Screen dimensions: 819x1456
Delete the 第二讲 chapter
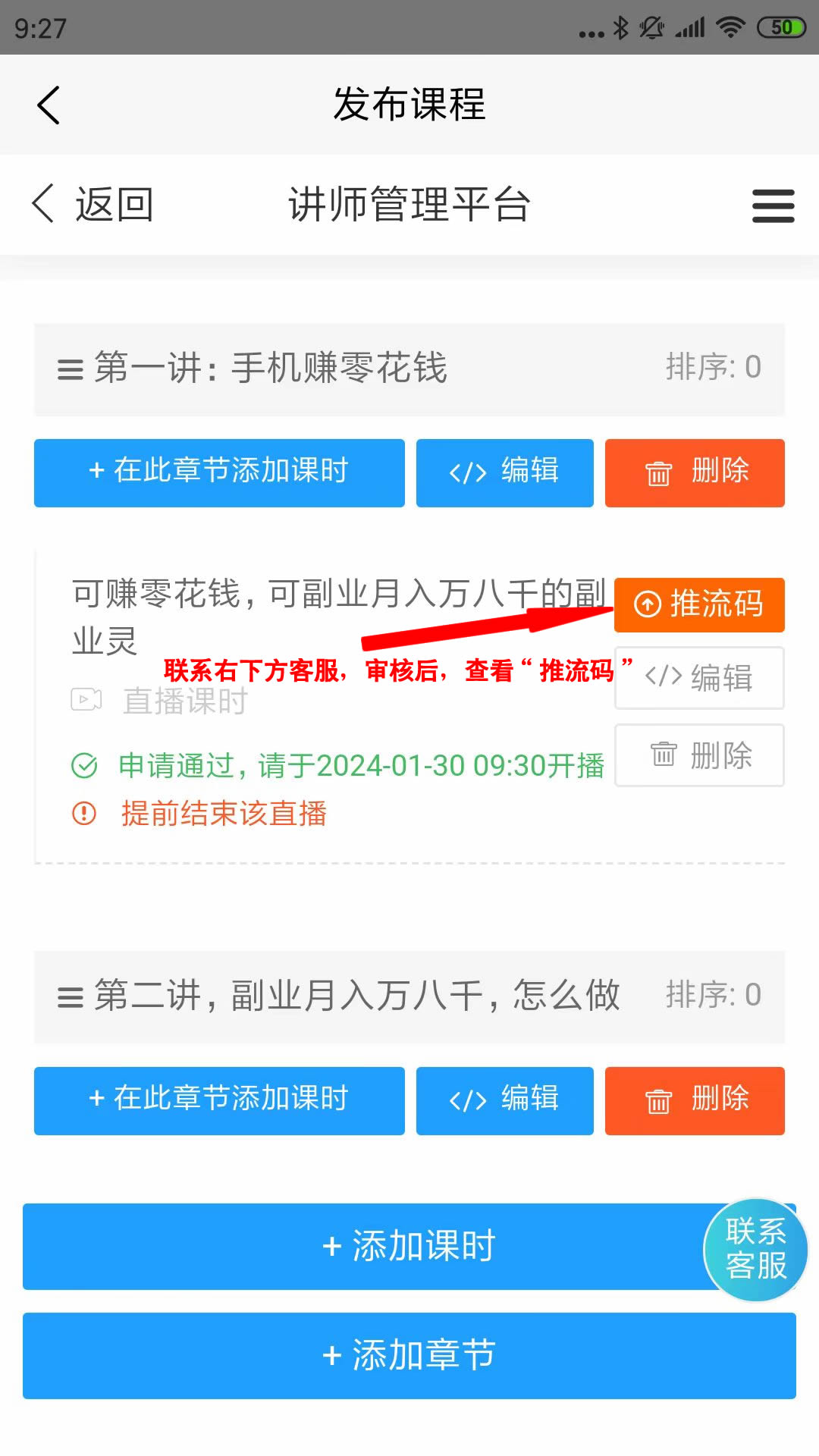(x=695, y=1100)
